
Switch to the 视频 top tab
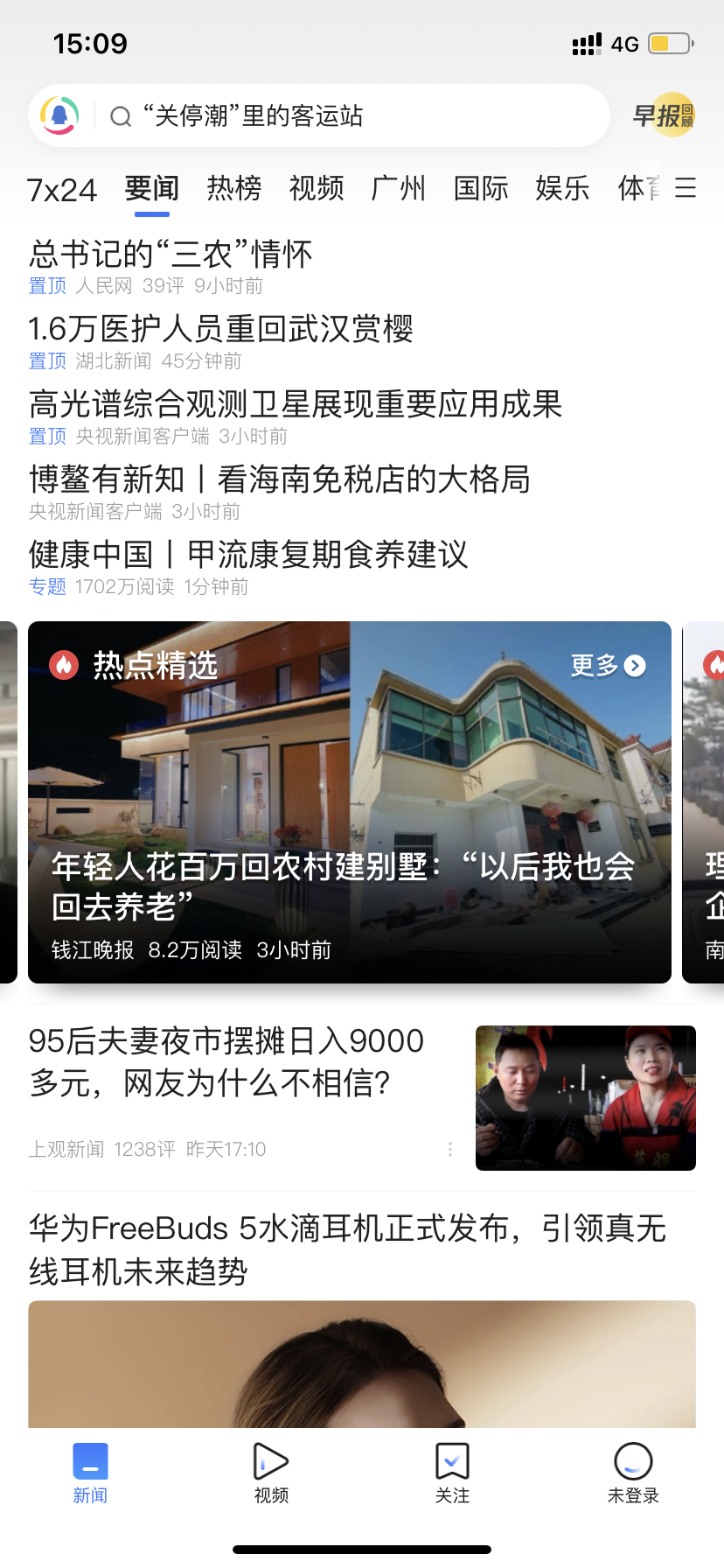pos(317,188)
